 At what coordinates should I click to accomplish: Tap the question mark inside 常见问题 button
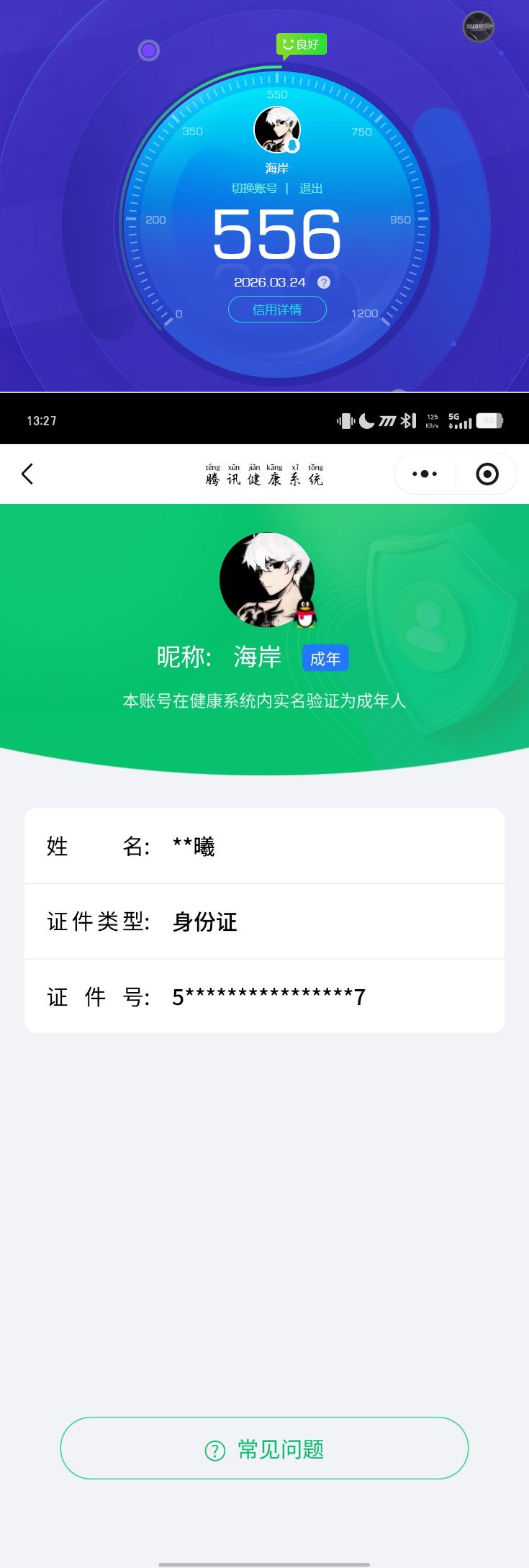pyautogui.click(x=213, y=1449)
